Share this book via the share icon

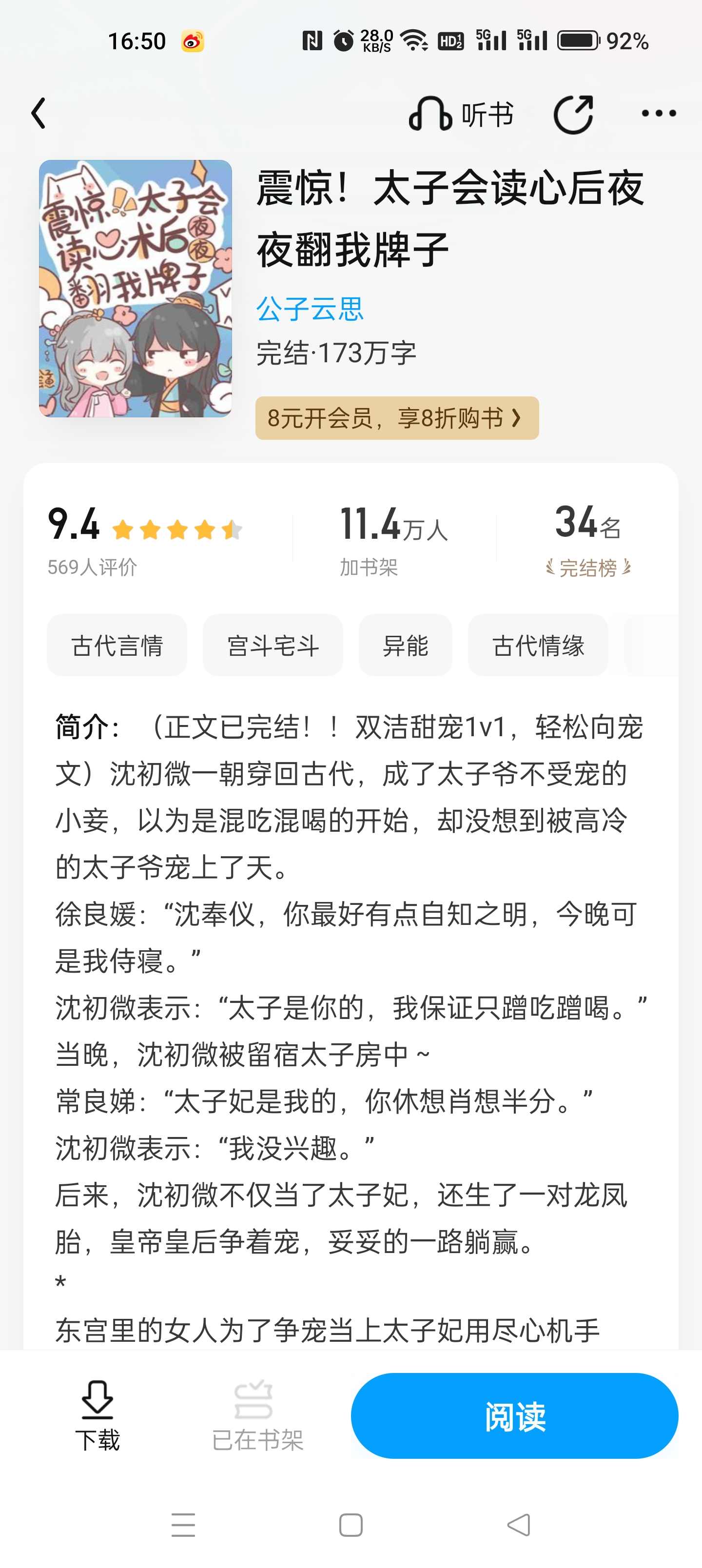(573, 114)
